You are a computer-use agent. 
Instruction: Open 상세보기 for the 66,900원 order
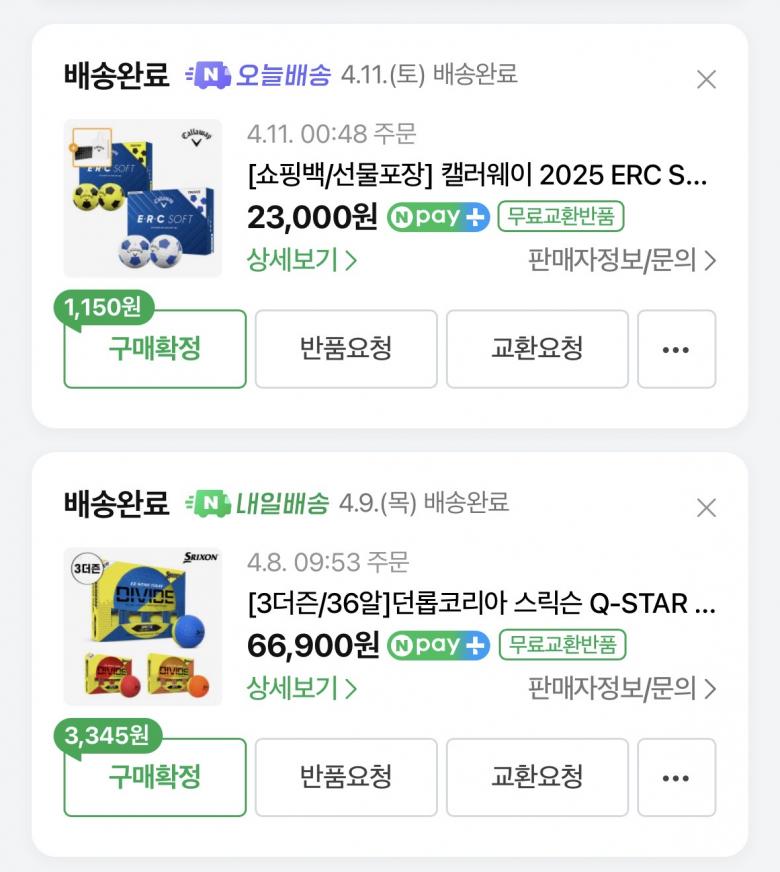[302, 689]
